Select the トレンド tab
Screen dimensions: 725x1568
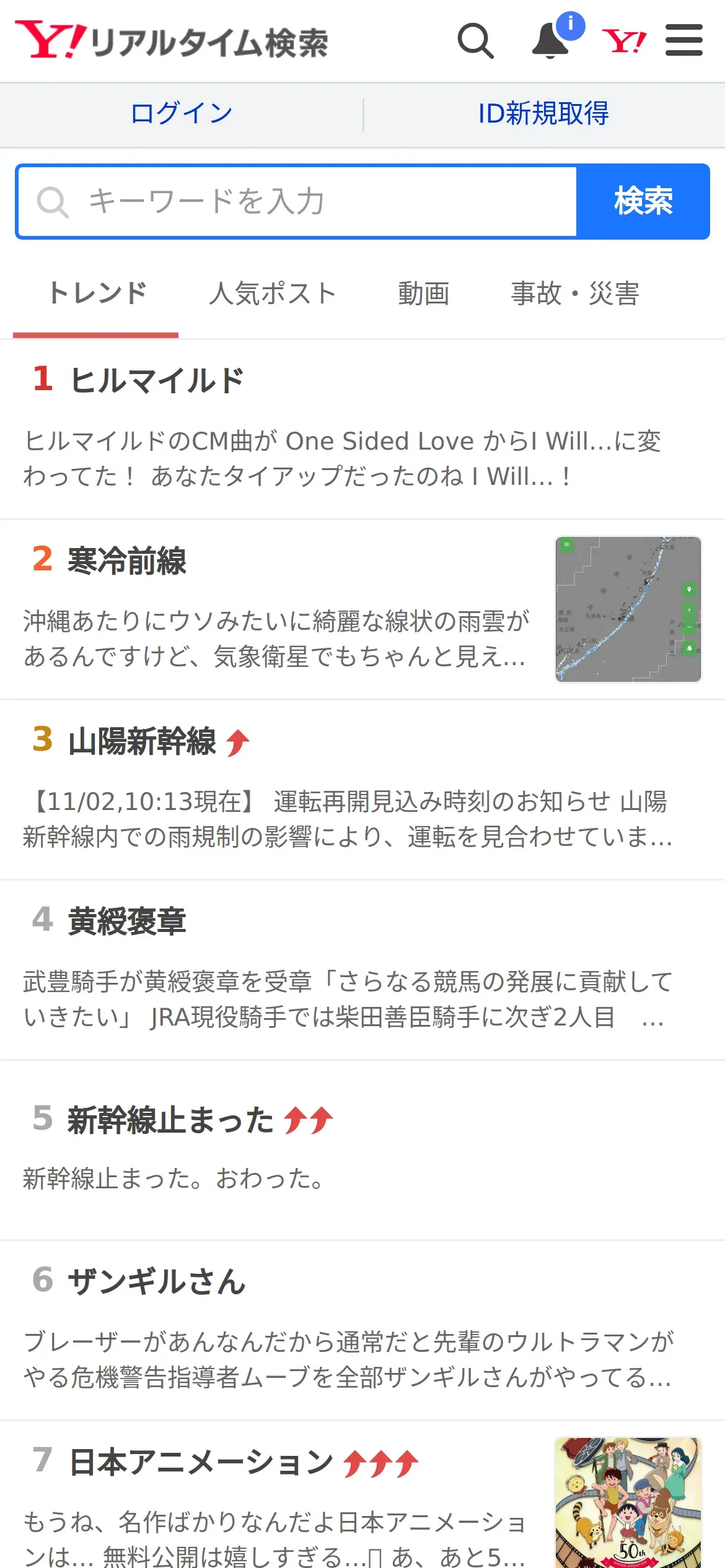point(97,294)
